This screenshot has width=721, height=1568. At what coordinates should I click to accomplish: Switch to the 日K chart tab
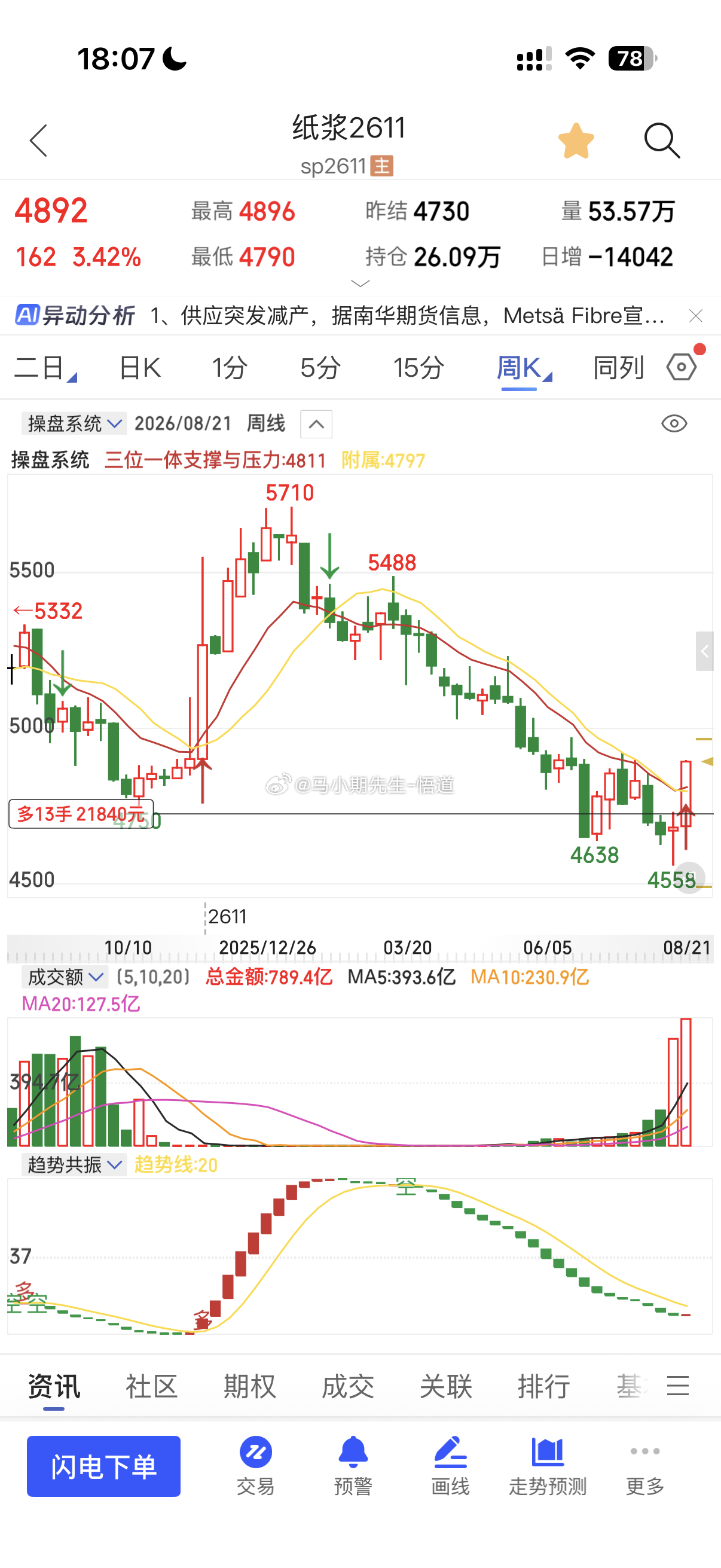[139, 368]
